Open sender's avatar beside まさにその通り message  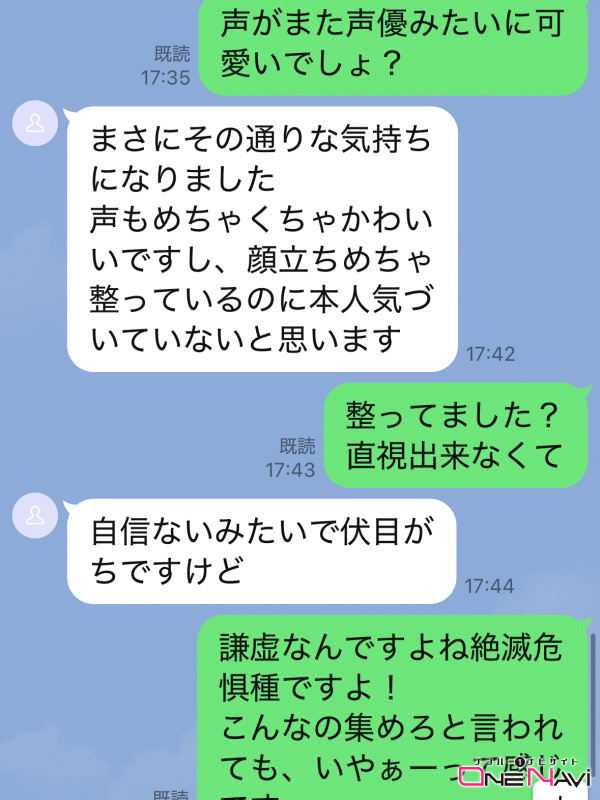(34, 124)
